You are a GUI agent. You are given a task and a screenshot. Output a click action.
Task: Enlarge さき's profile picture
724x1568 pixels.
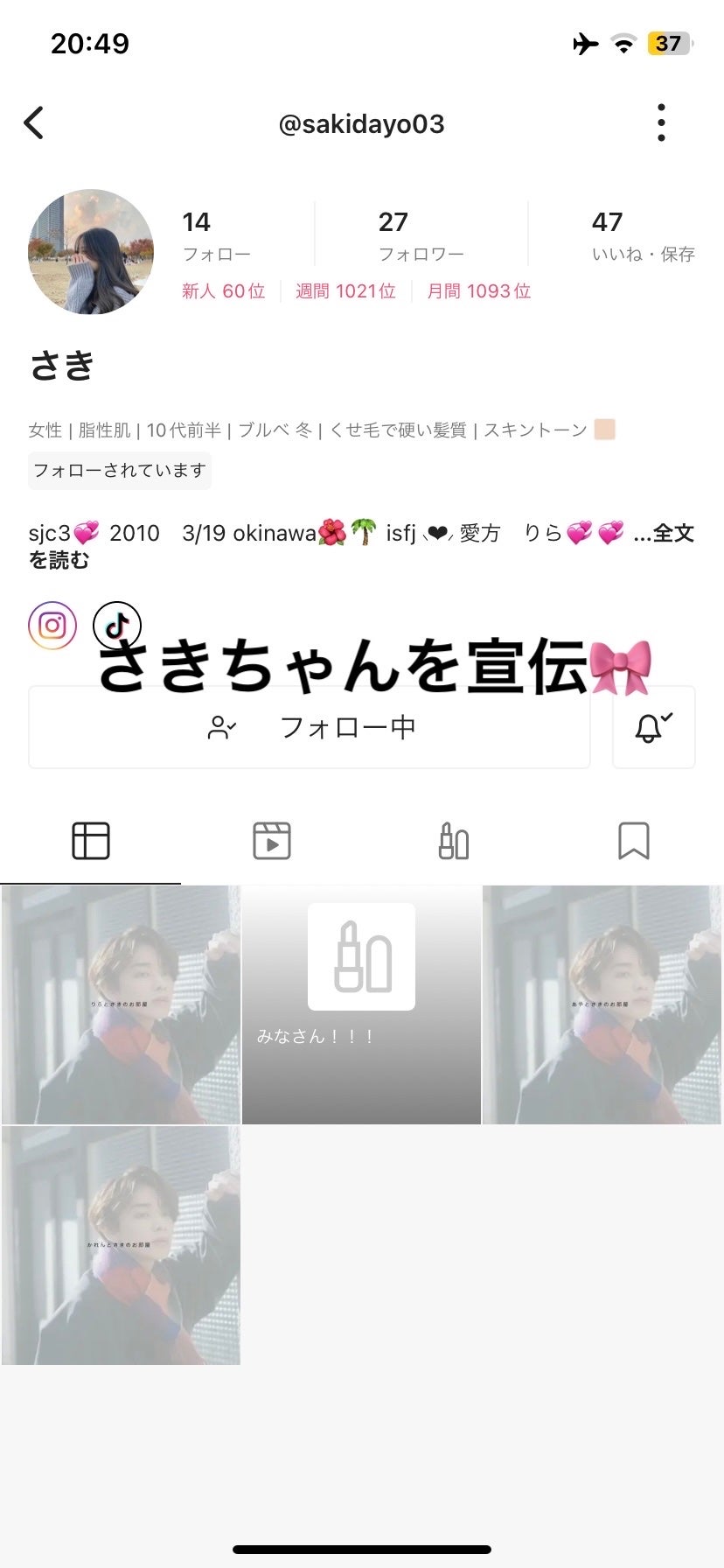click(x=91, y=252)
